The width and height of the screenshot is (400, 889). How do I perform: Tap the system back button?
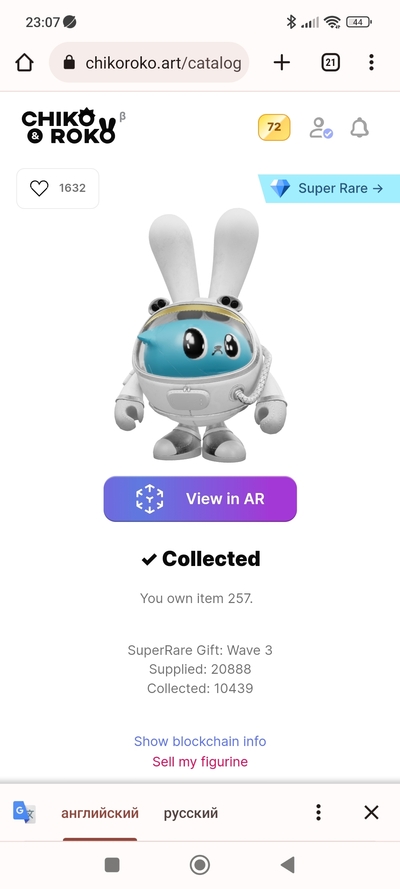point(288,865)
